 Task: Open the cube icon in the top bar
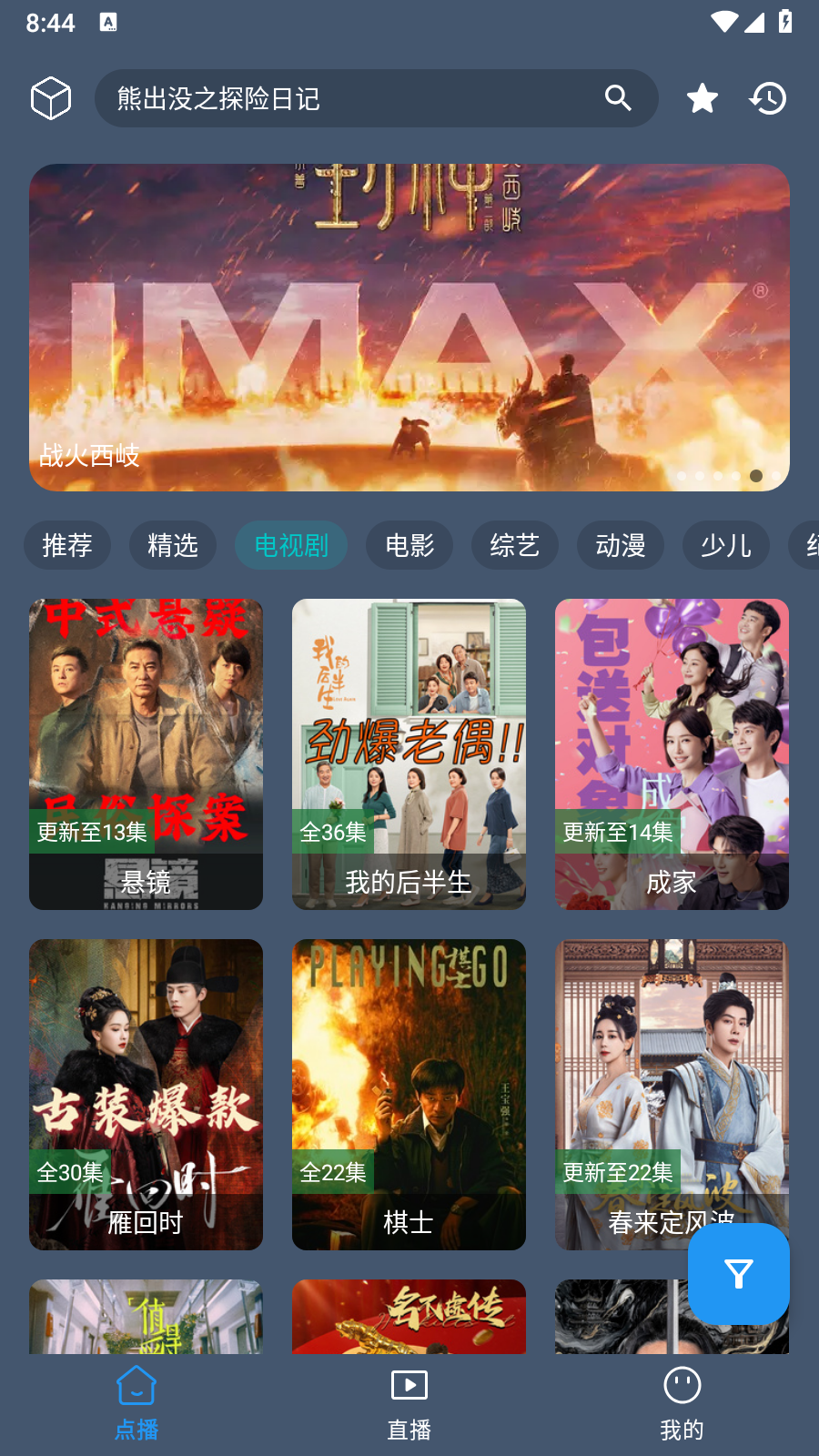click(51, 98)
